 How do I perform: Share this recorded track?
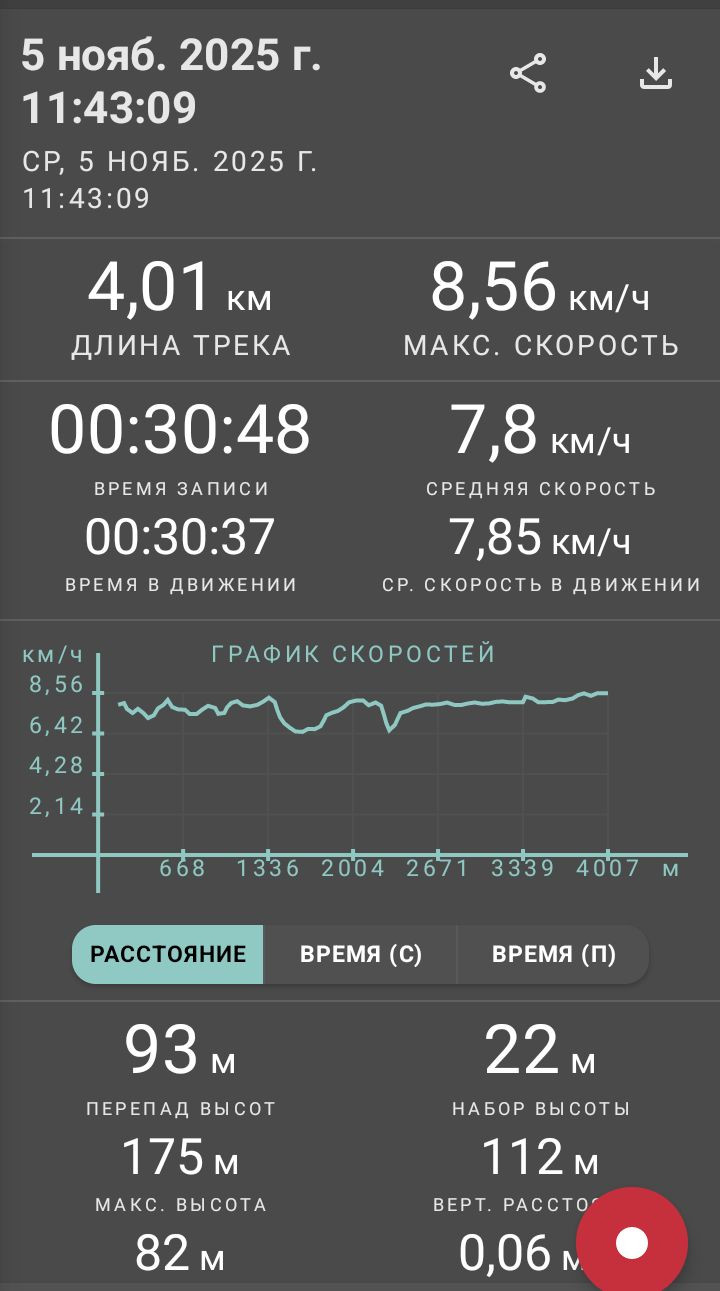point(528,75)
